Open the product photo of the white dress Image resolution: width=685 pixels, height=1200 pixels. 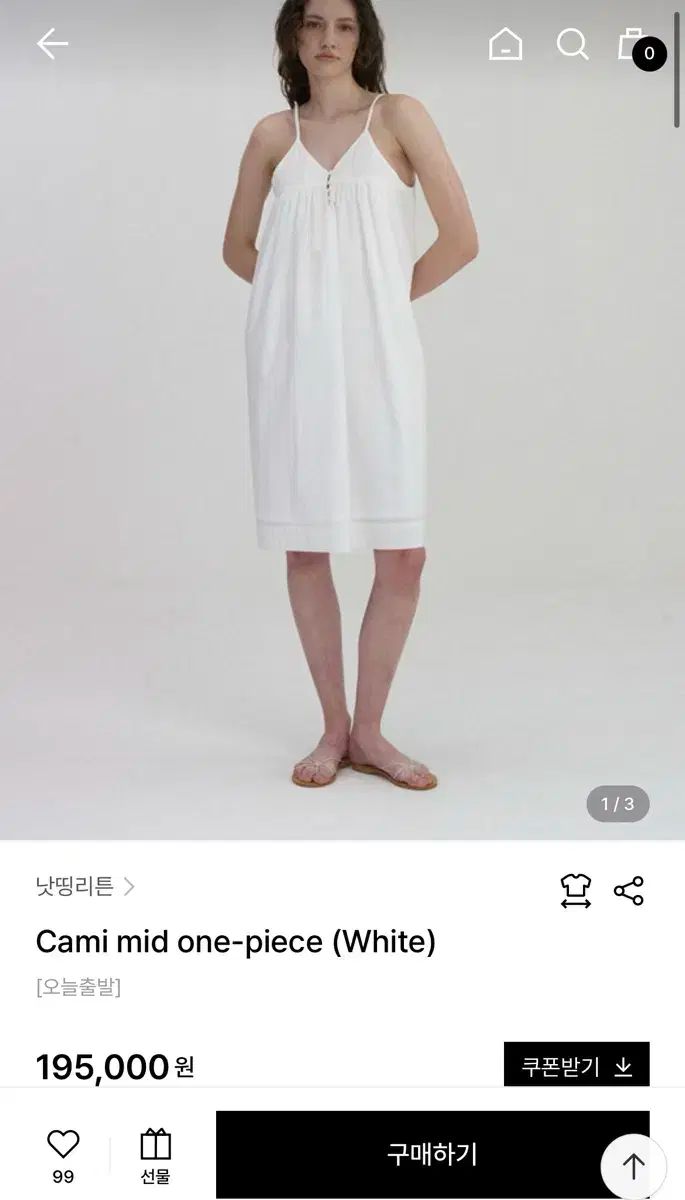click(342, 420)
